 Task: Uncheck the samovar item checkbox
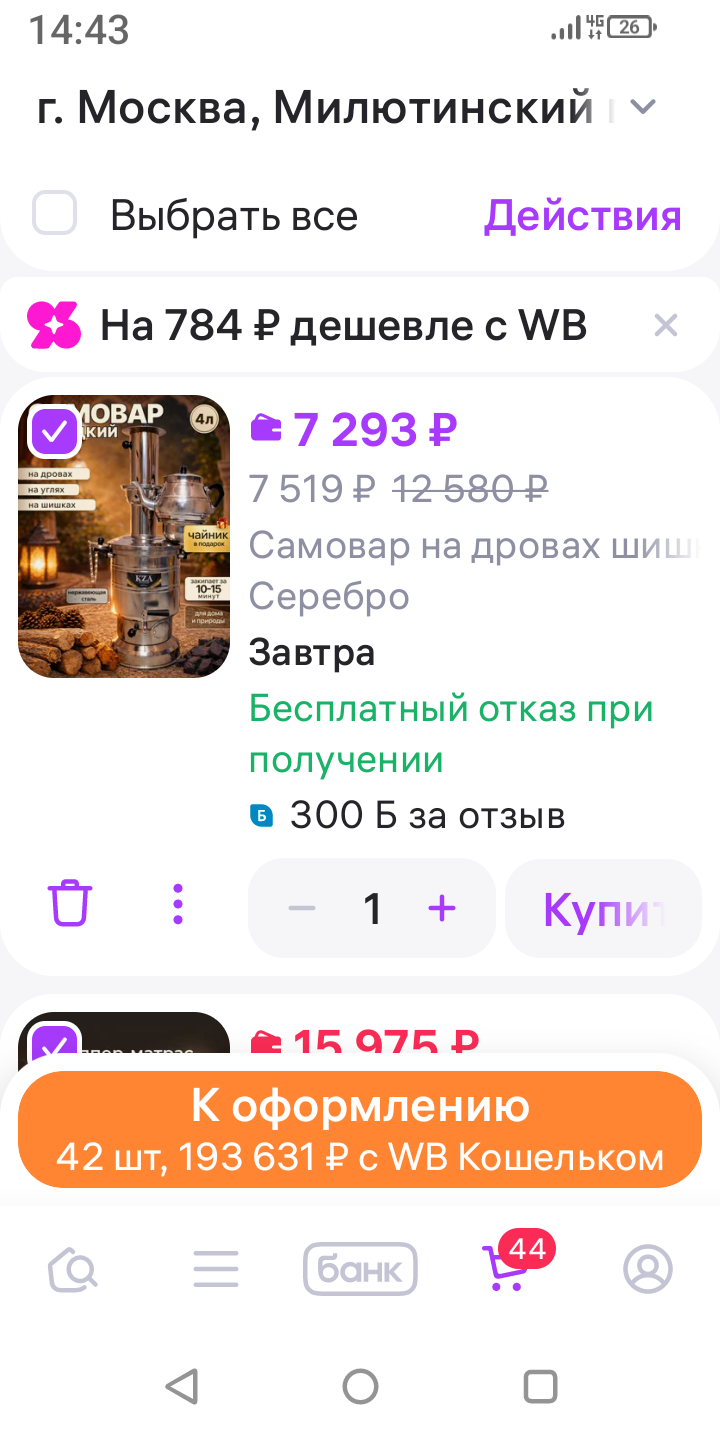click(55, 432)
